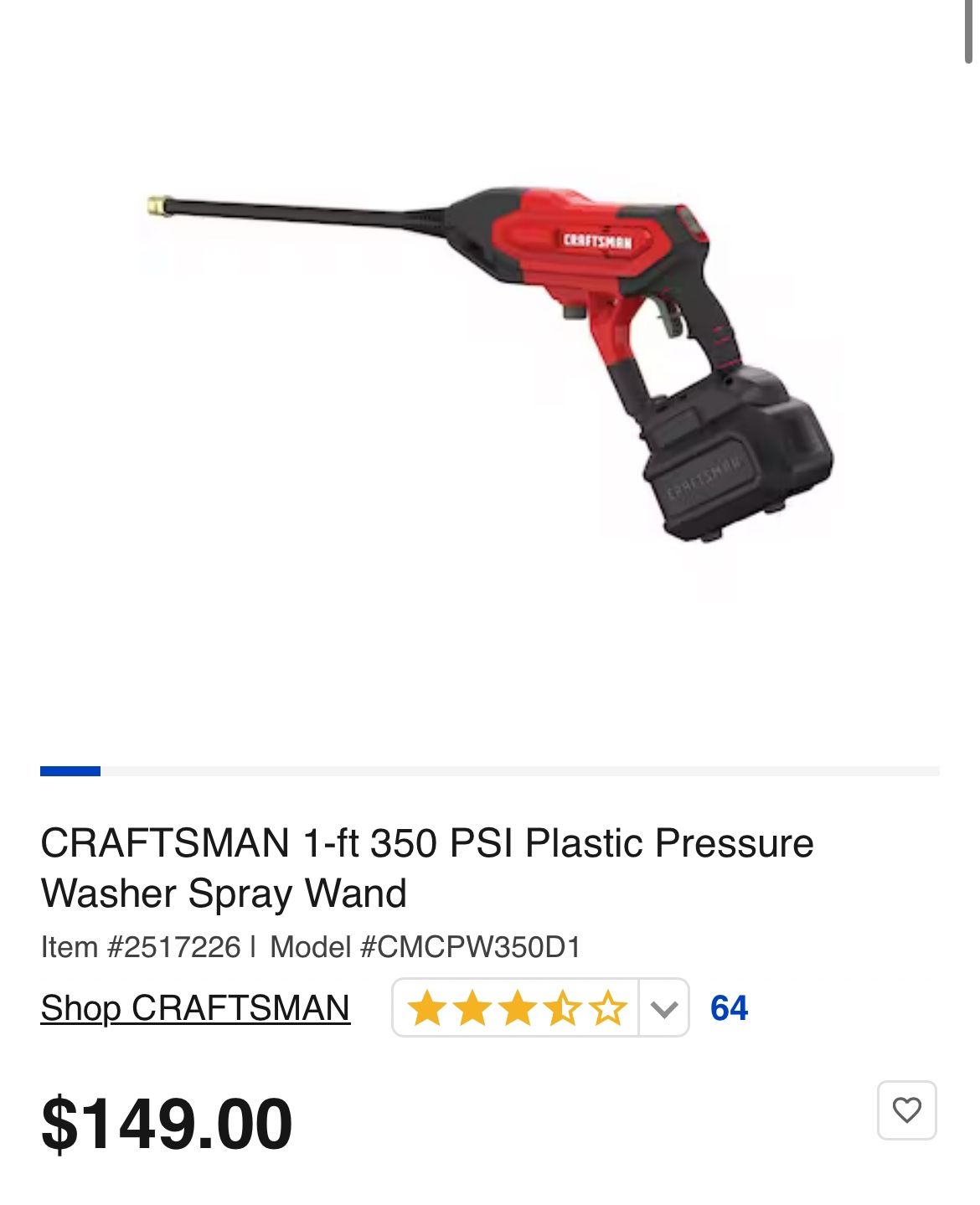Open the pressure washer product image
980x1205 pixels.
[x=490, y=366]
